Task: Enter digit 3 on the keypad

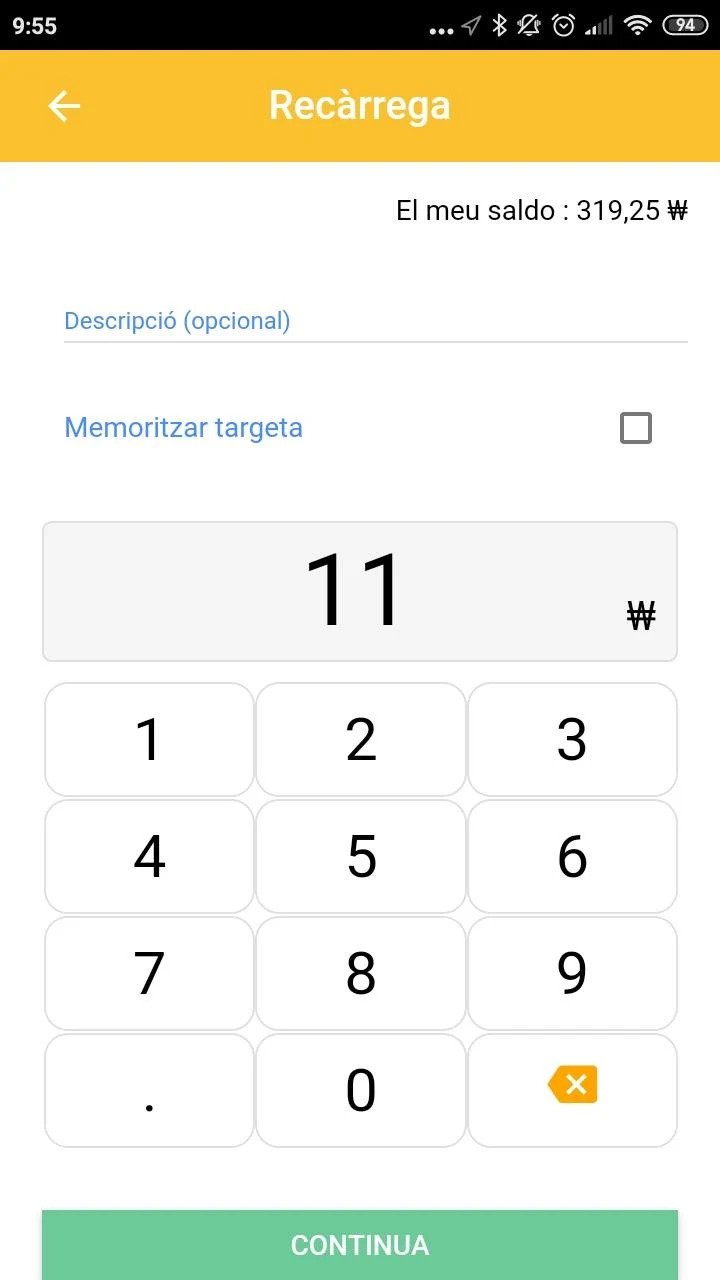Action: (572, 740)
